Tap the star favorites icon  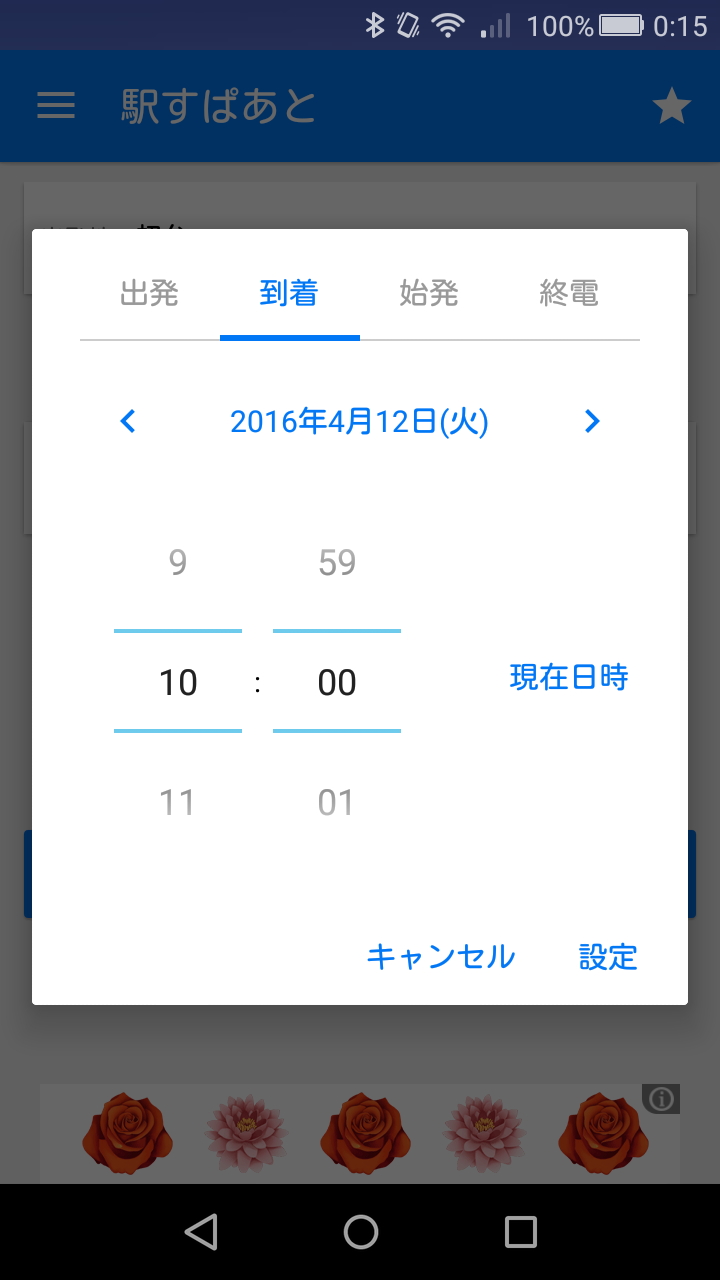672,104
